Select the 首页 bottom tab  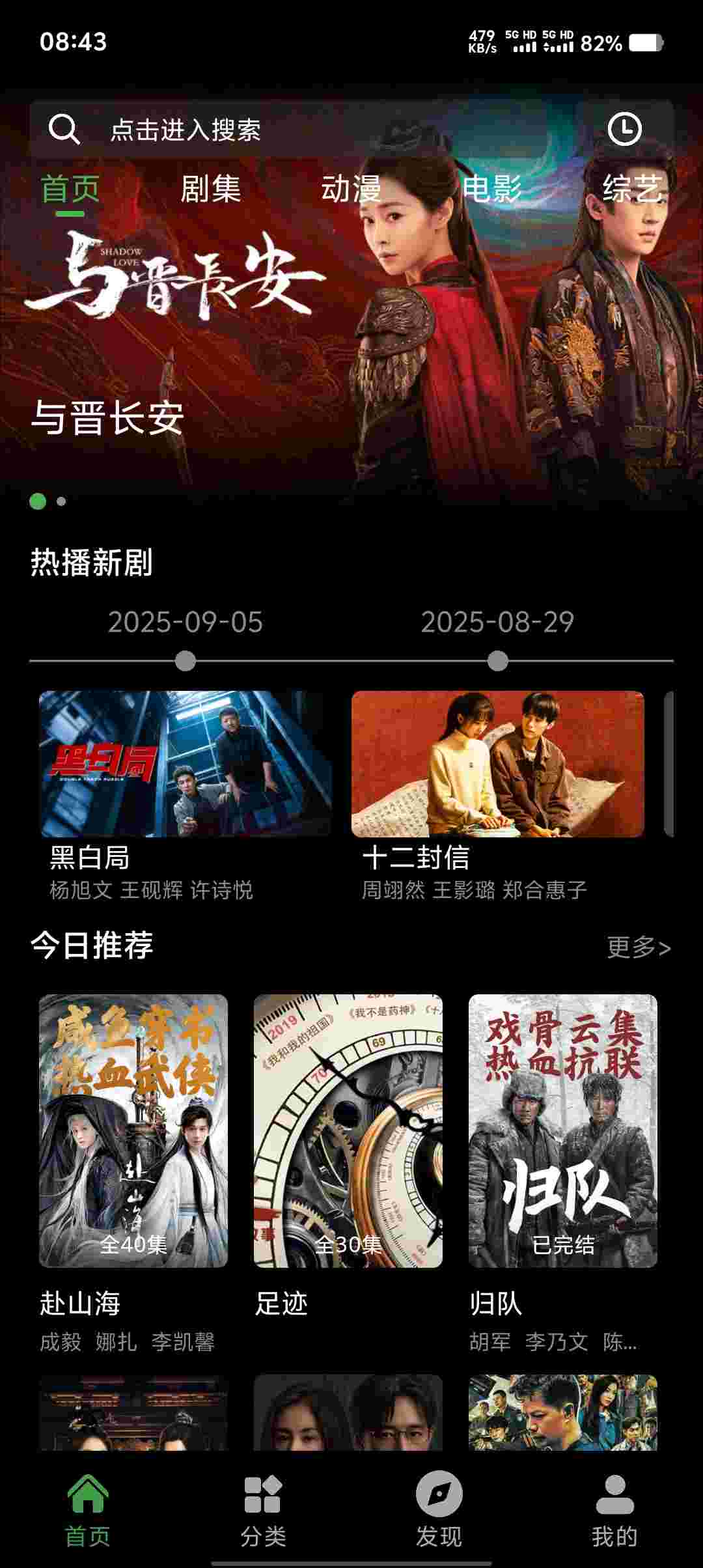88,1509
